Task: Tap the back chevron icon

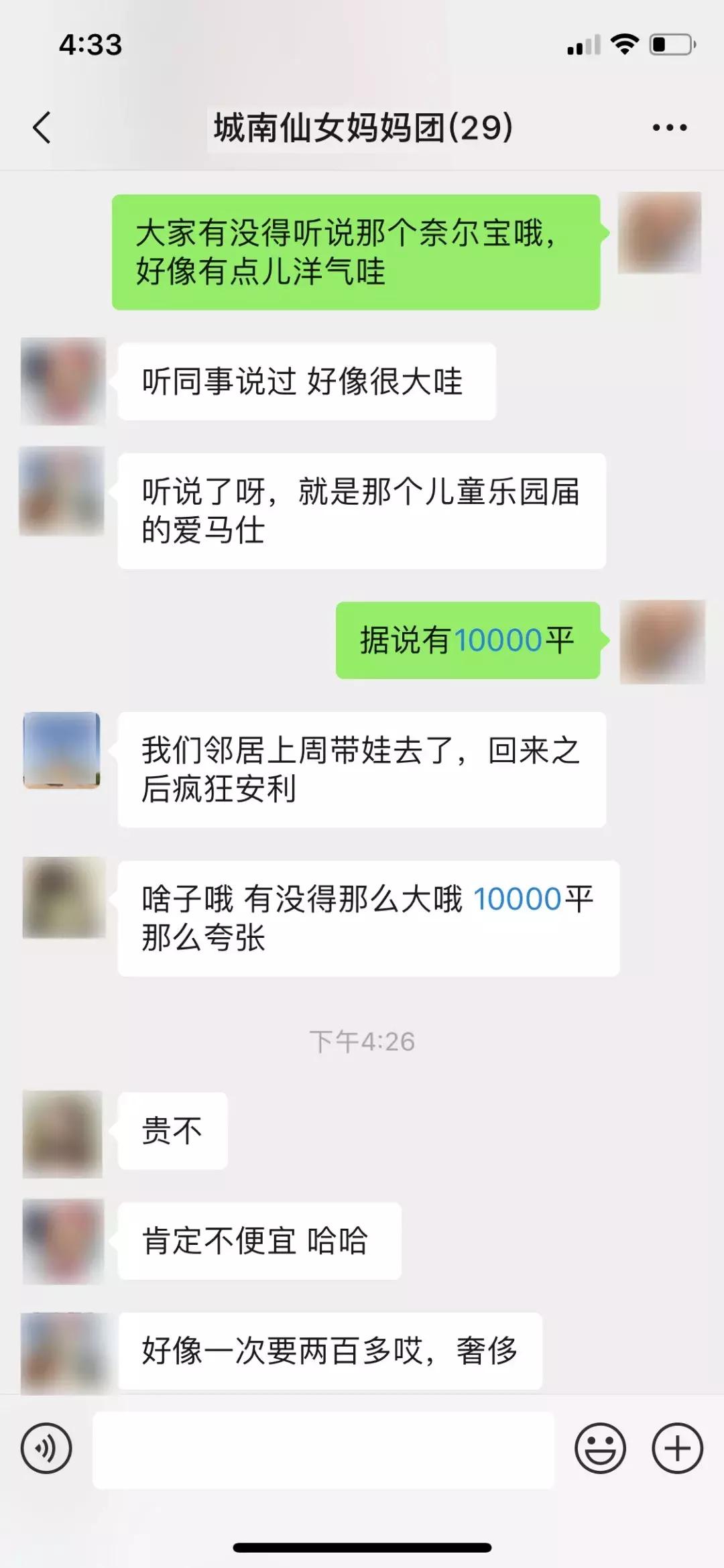Action: 42,127
